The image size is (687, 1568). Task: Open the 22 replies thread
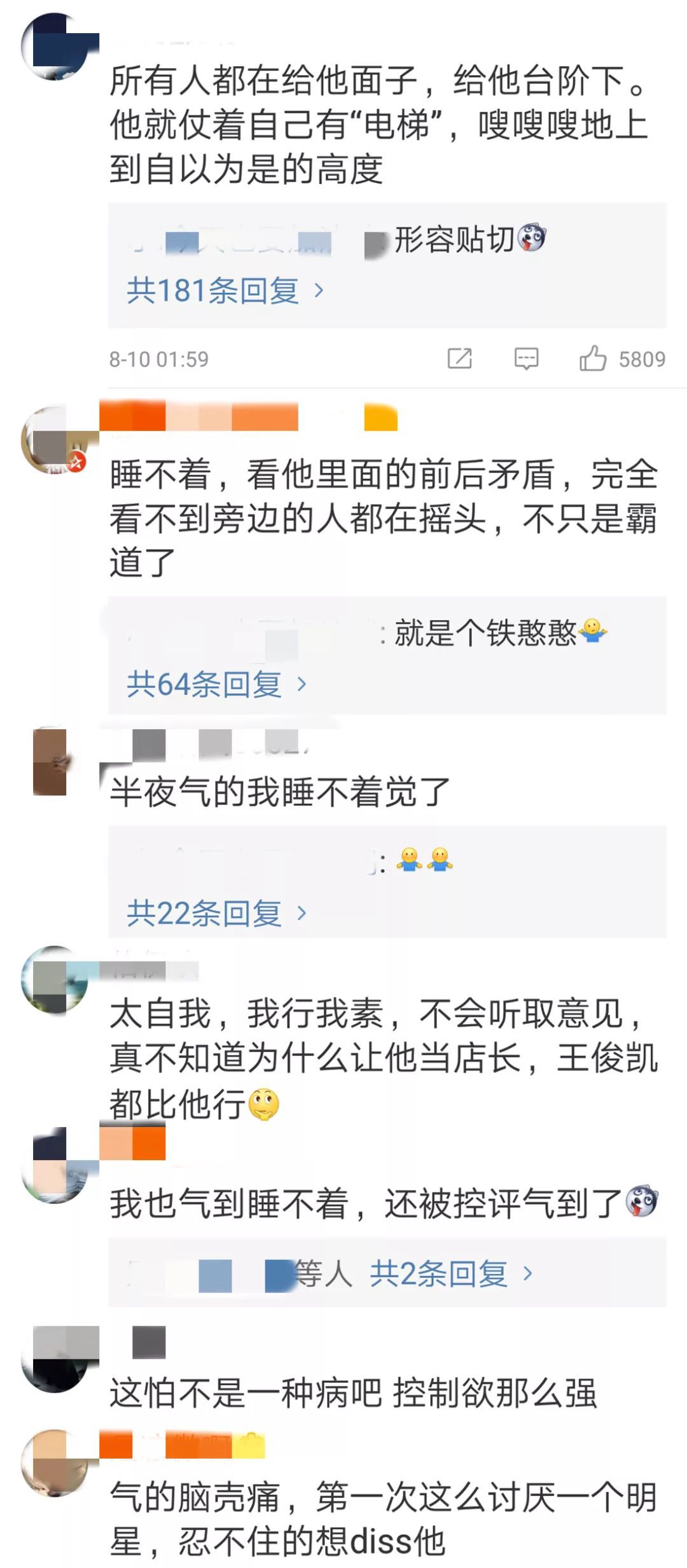216,914
